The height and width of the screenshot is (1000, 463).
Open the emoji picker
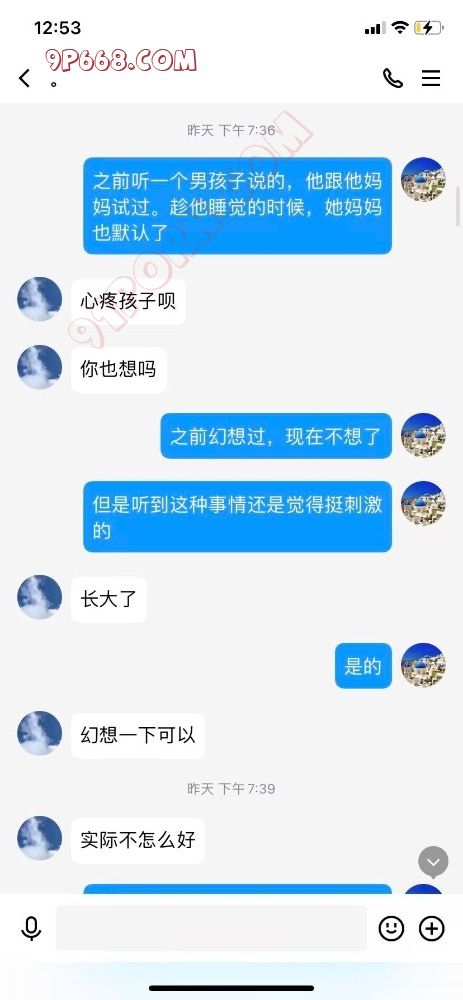[x=391, y=929]
